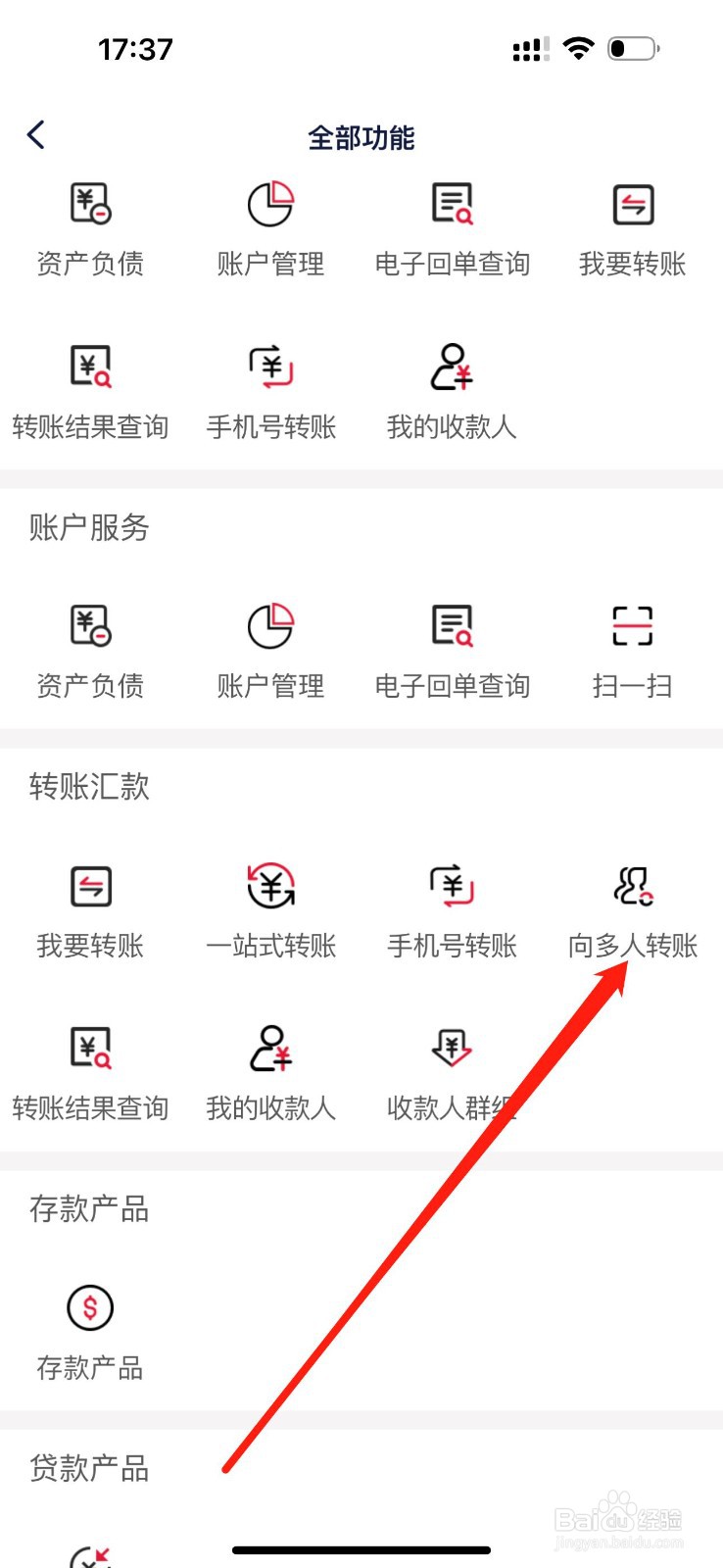Tap the 向多人转账 multi-person icon

click(631, 886)
